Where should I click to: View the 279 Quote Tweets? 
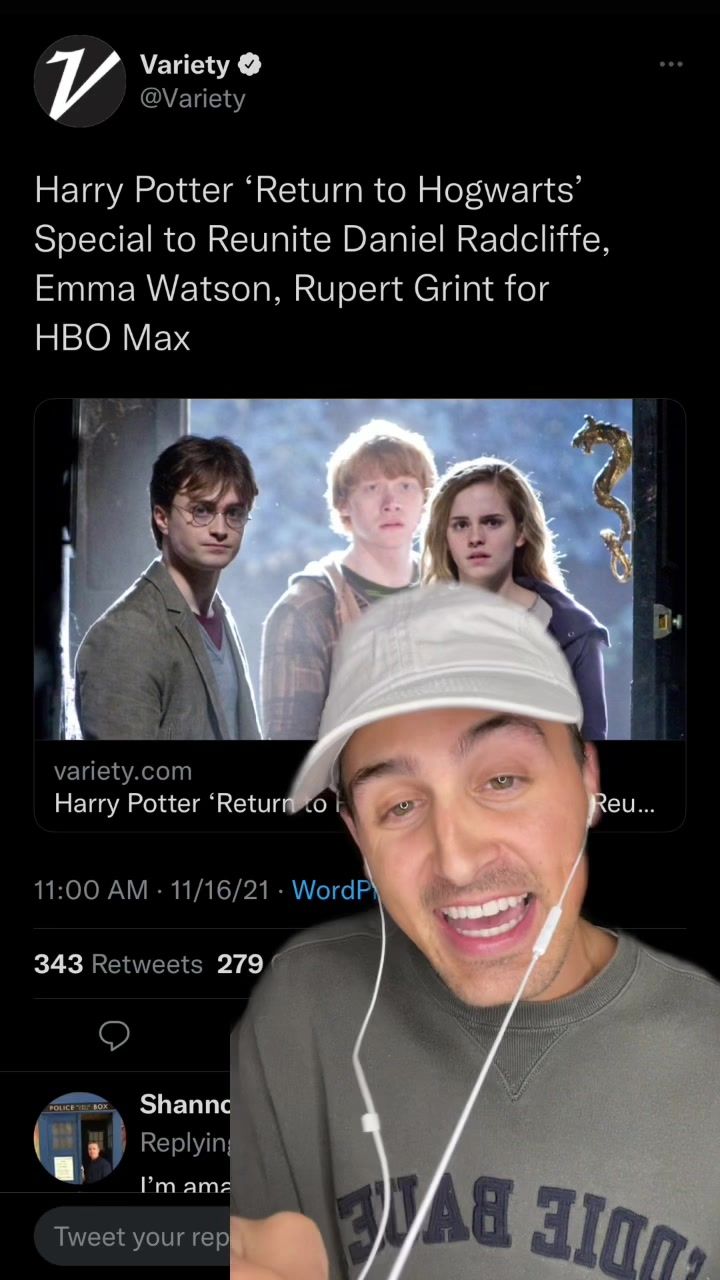pyautogui.click(x=239, y=964)
